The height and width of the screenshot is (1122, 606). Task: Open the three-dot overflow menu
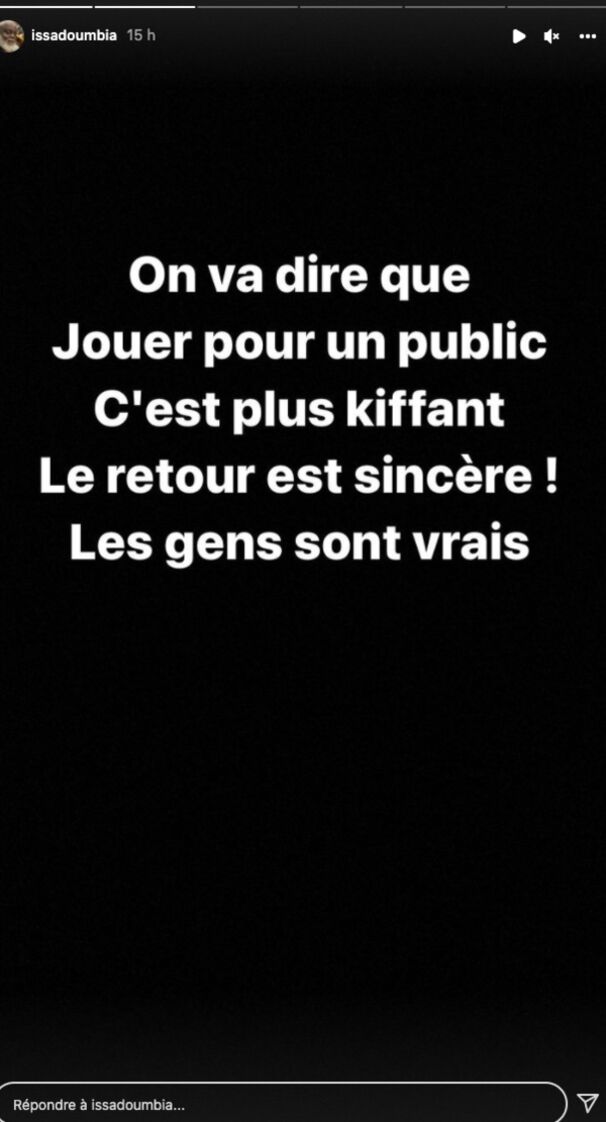tap(587, 36)
